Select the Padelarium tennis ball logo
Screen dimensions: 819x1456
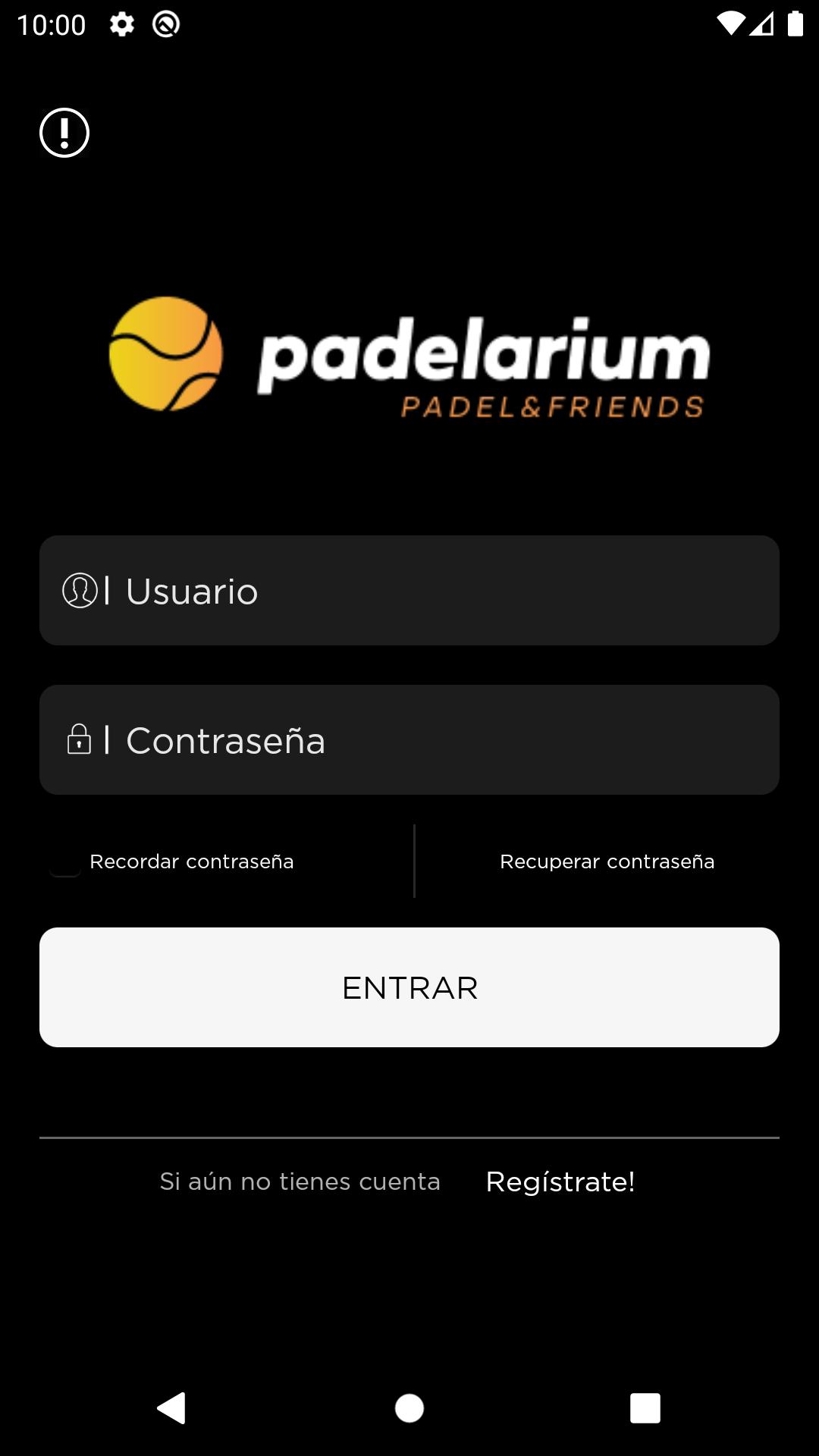tap(166, 353)
